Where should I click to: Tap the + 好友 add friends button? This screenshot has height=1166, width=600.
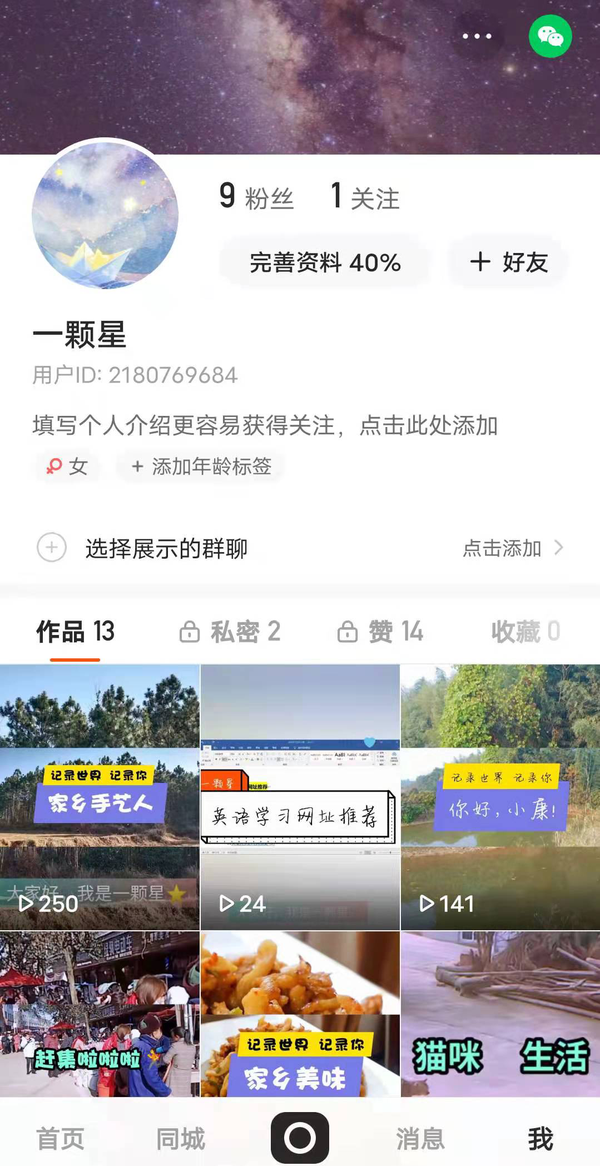click(508, 263)
